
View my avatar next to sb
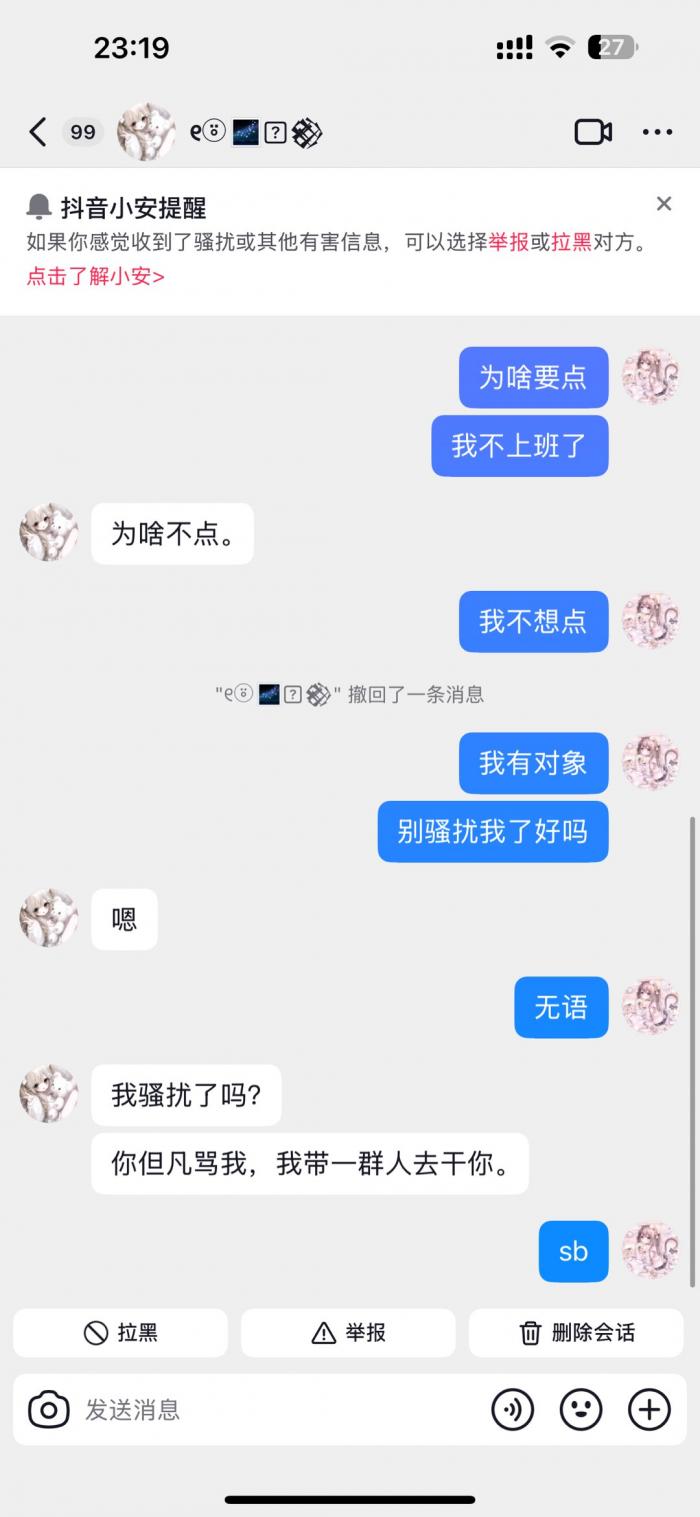pyautogui.click(x=651, y=1250)
